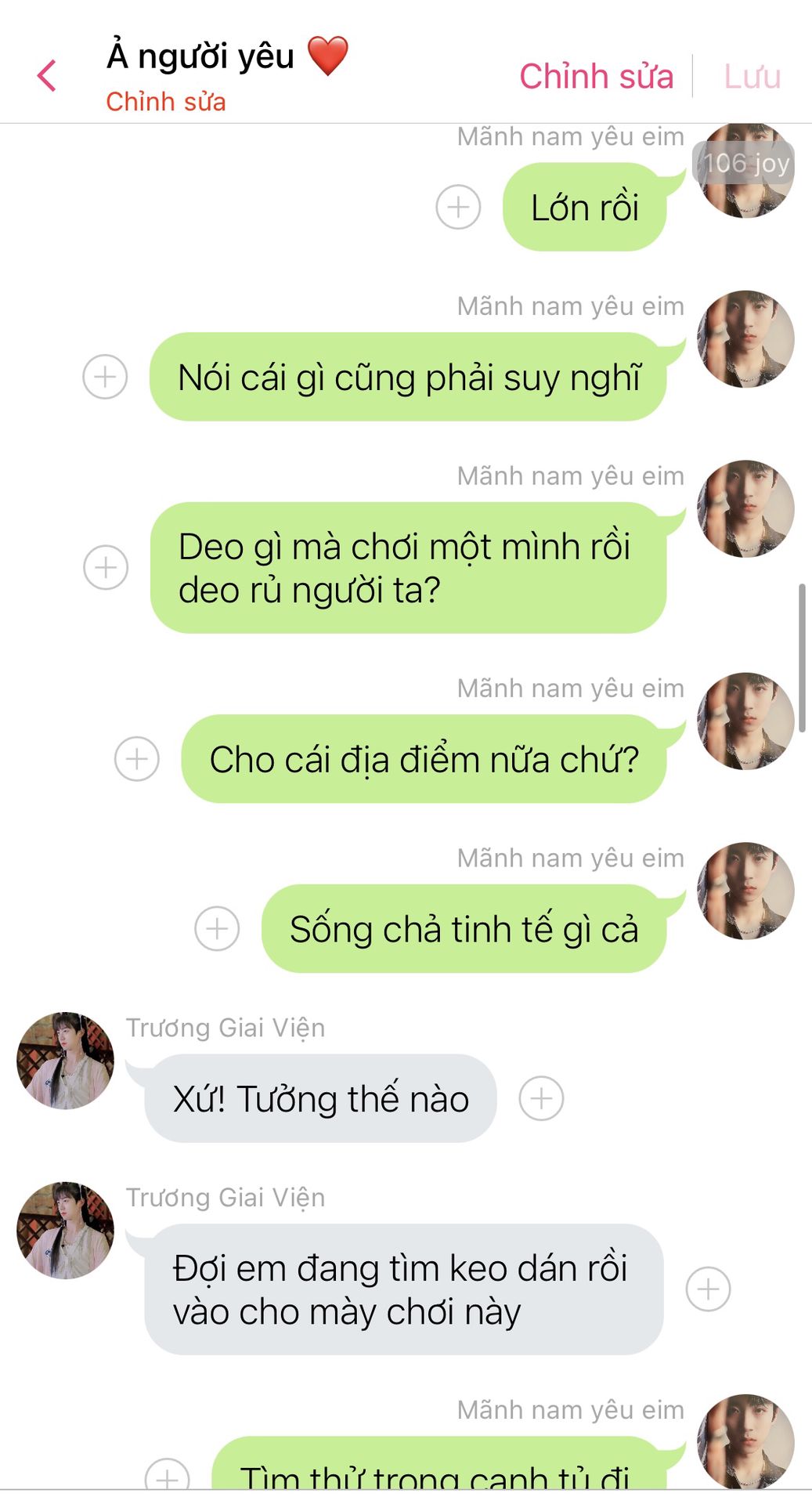Select the message bubble "Lớn rồi"
Image resolution: width=812 pixels, height=1504 pixels.
[585, 207]
